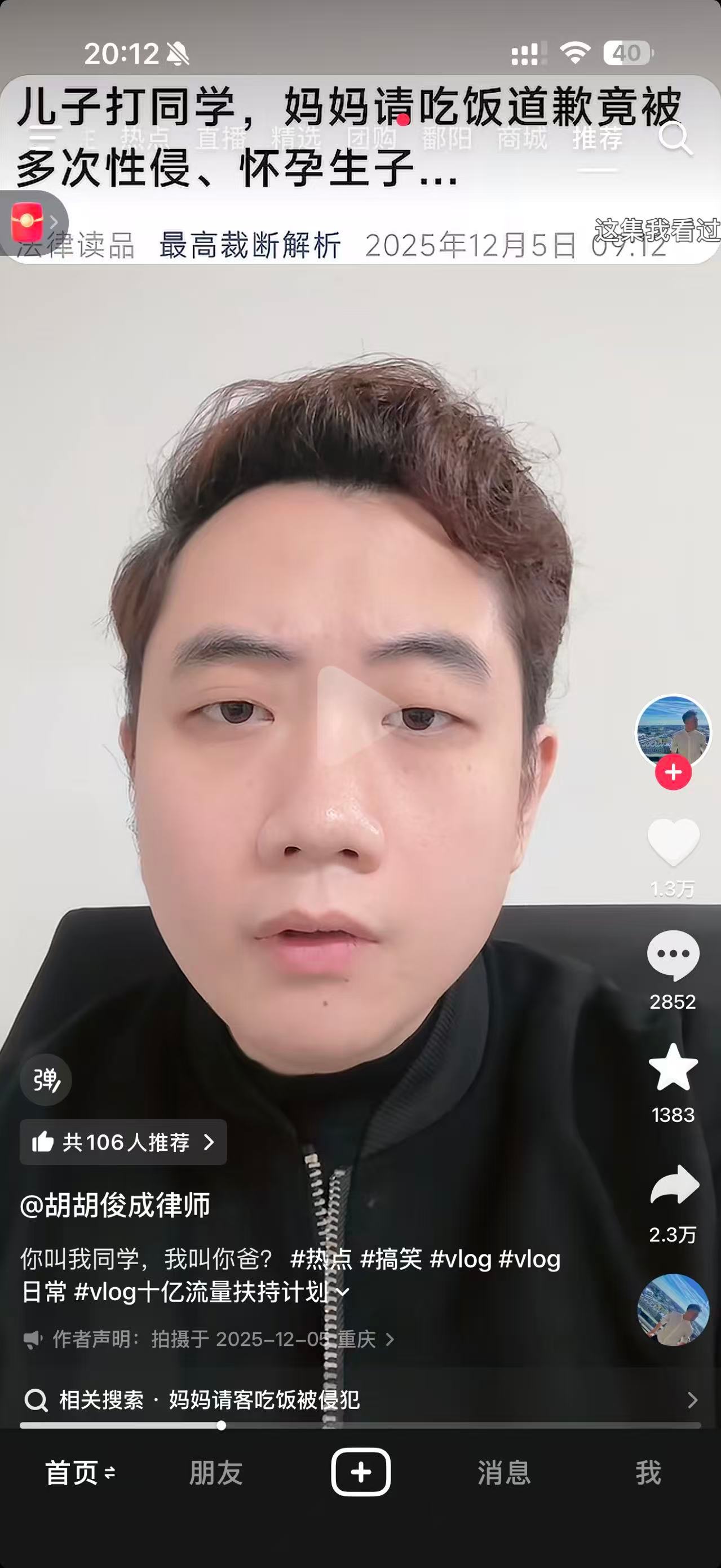
Task: Switch to the 推荐 top tab
Action: [597, 139]
